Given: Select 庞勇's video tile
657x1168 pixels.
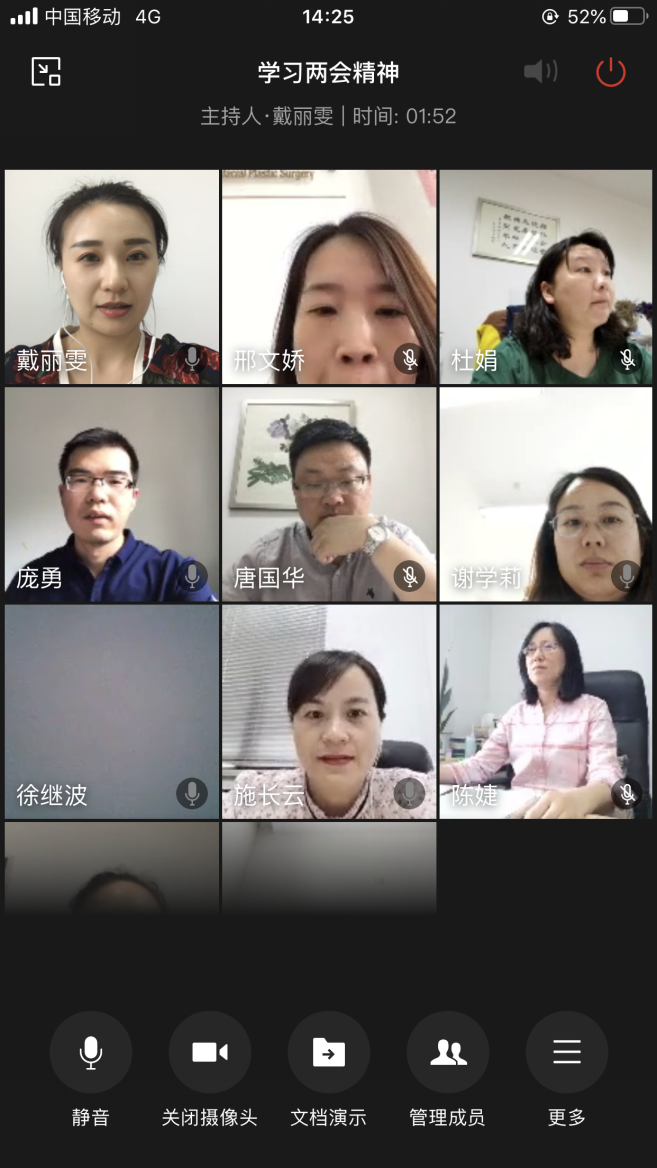Looking at the screenshot, I should pos(112,494).
